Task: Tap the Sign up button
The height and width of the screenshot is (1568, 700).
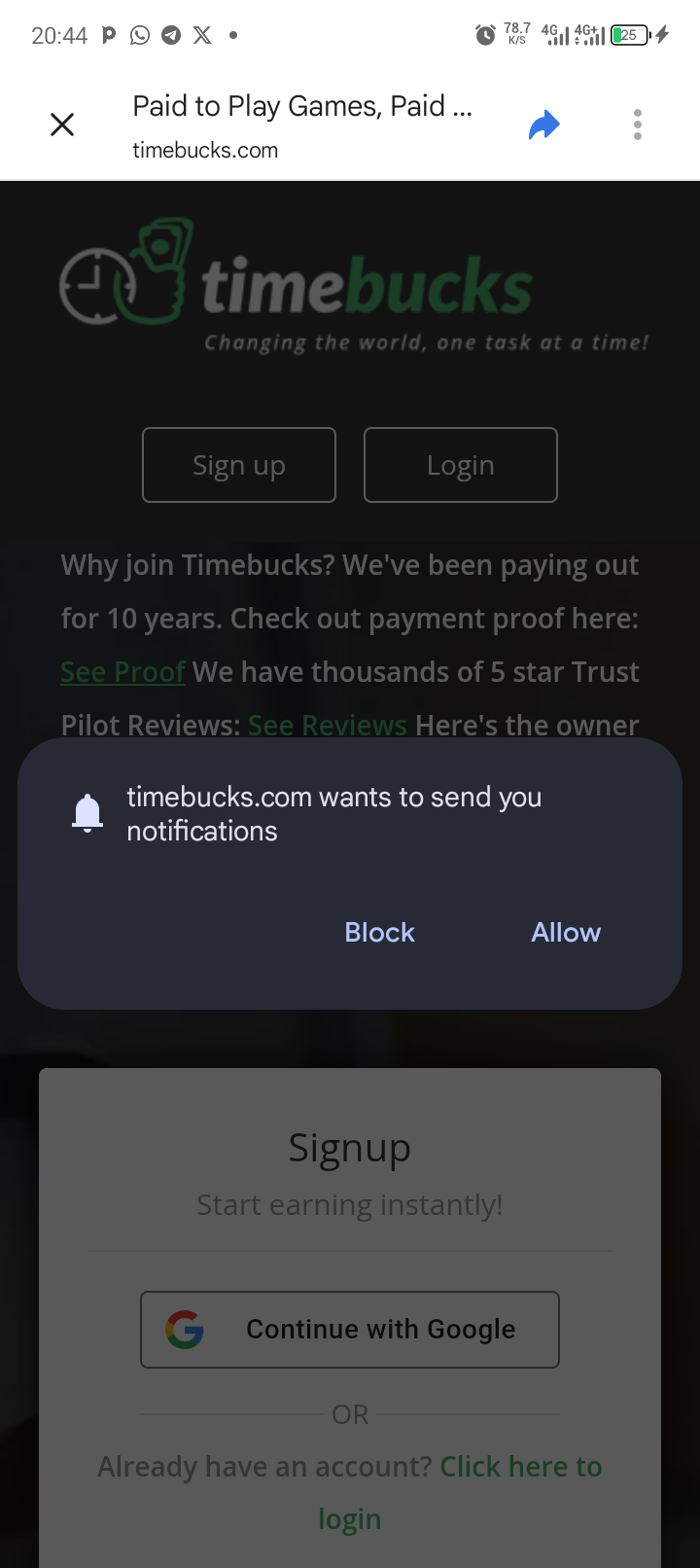Action: click(x=239, y=465)
